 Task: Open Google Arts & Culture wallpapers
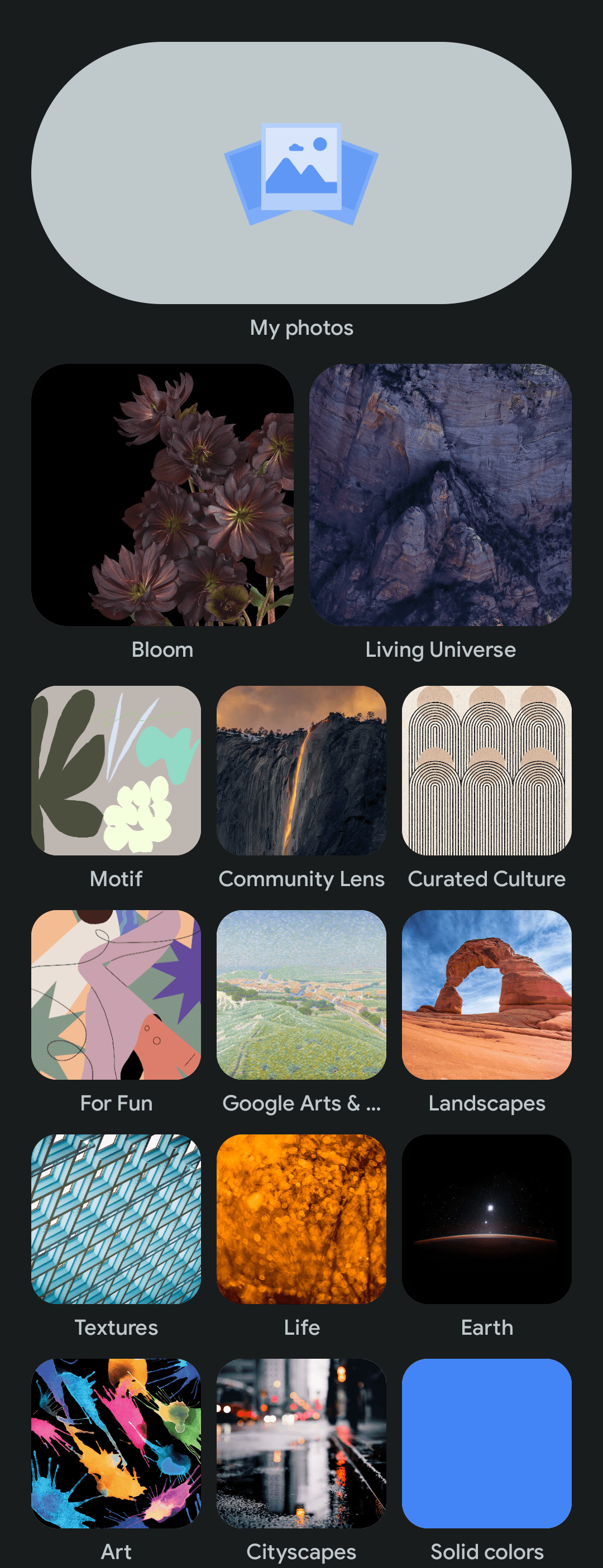tap(301, 994)
